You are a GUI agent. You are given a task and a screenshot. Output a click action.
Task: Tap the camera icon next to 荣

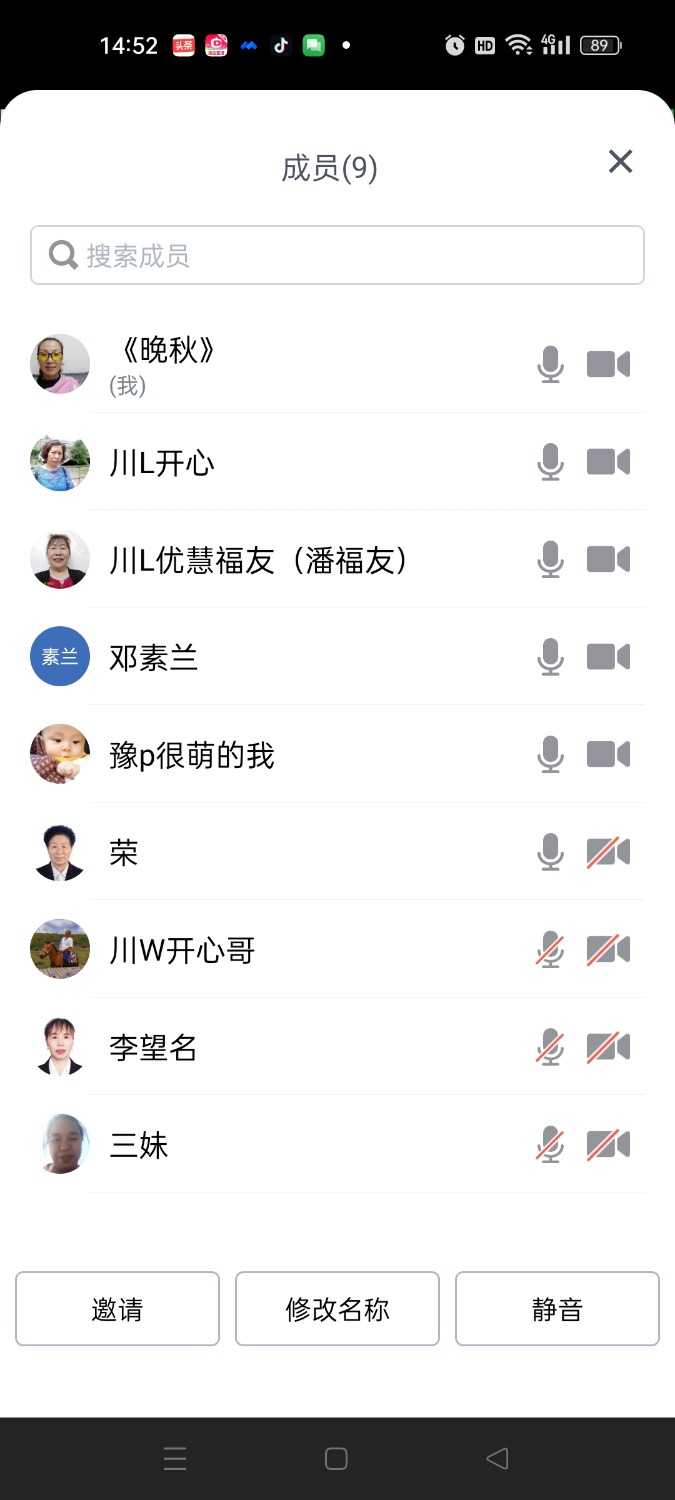(x=608, y=853)
